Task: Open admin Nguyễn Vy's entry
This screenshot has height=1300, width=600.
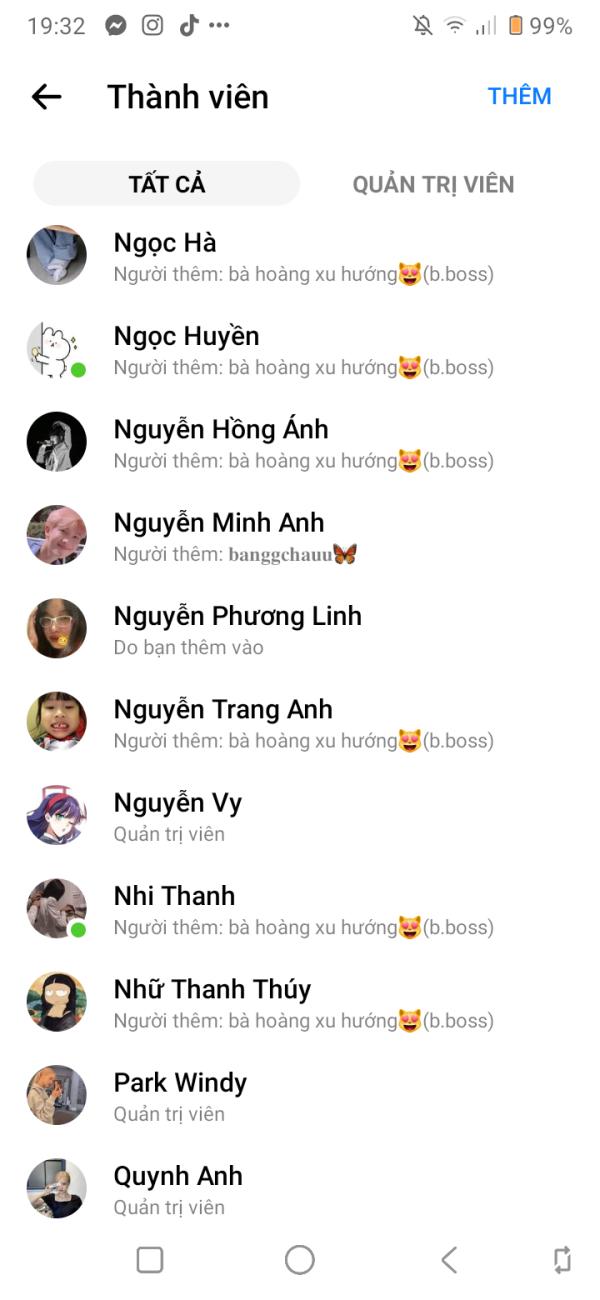Action: pos(300,816)
